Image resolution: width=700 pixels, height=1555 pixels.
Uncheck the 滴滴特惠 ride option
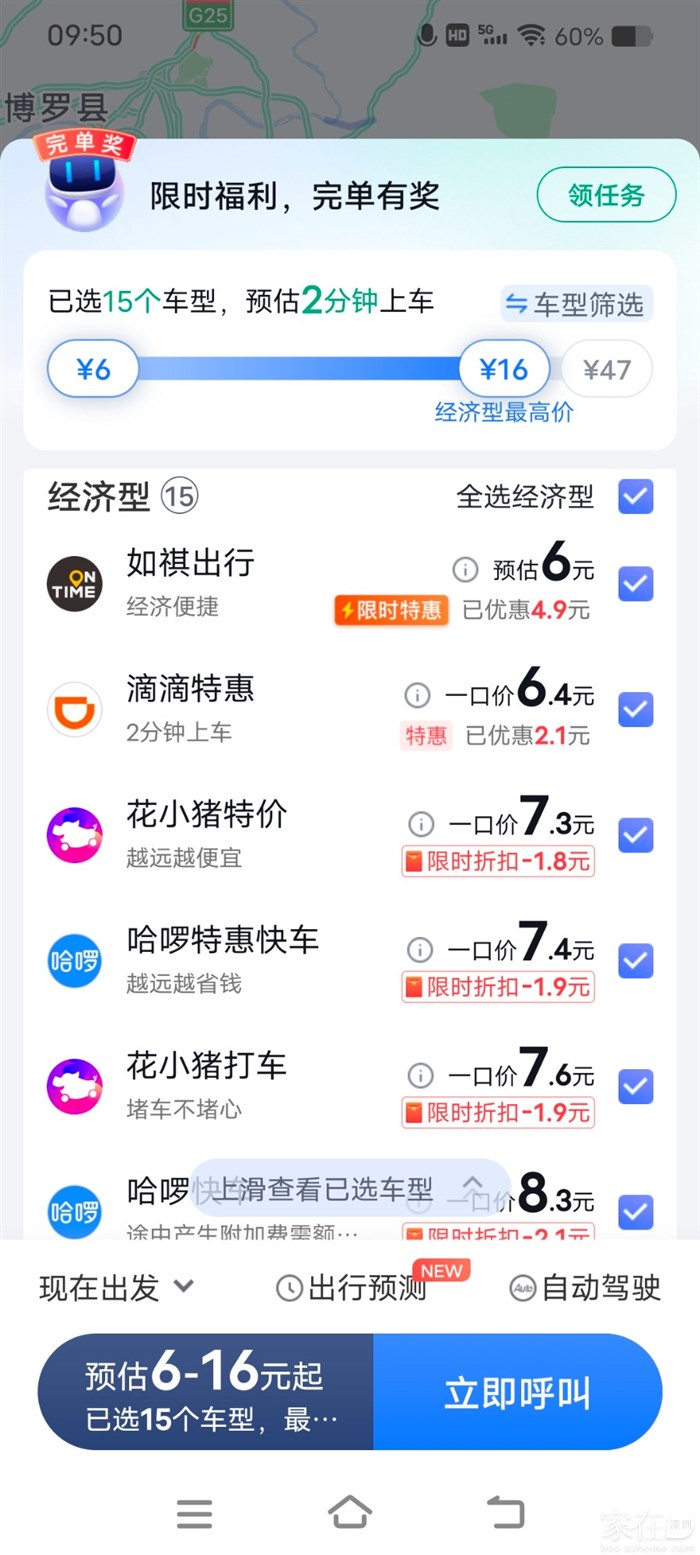635,709
